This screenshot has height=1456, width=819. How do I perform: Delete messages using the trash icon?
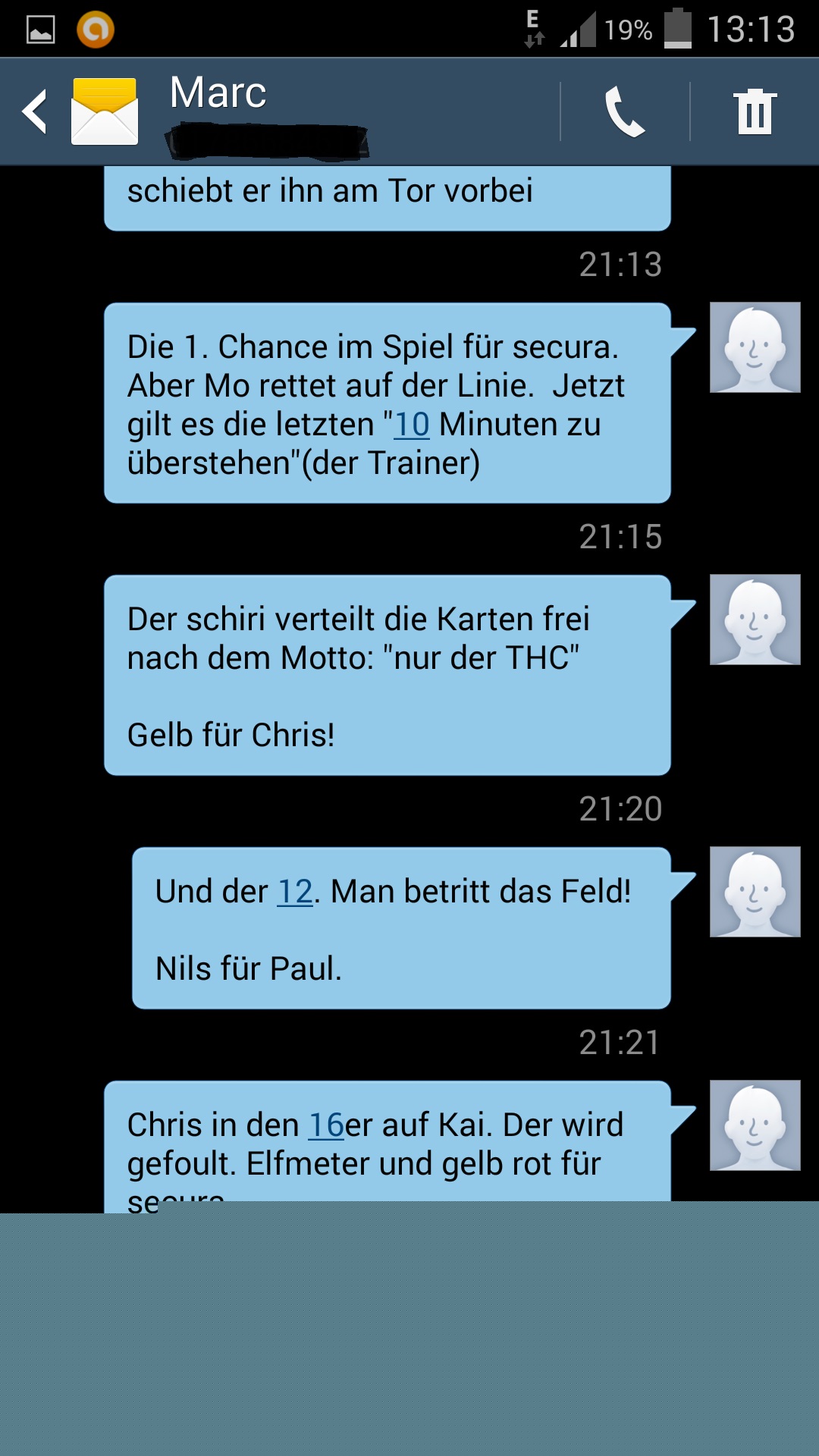tap(755, 111)
